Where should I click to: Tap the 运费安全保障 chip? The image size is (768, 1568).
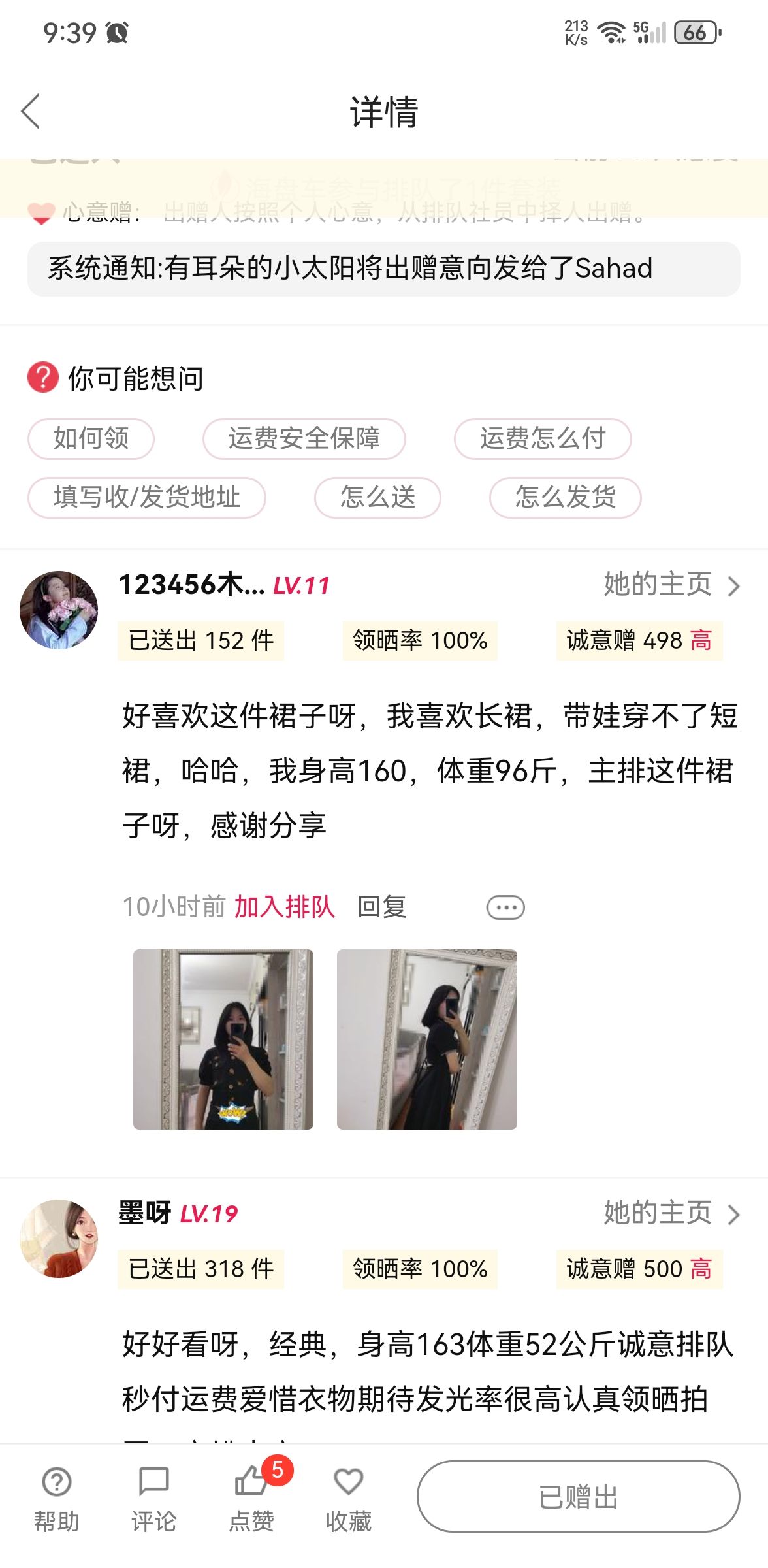click(x=304, y=438)
